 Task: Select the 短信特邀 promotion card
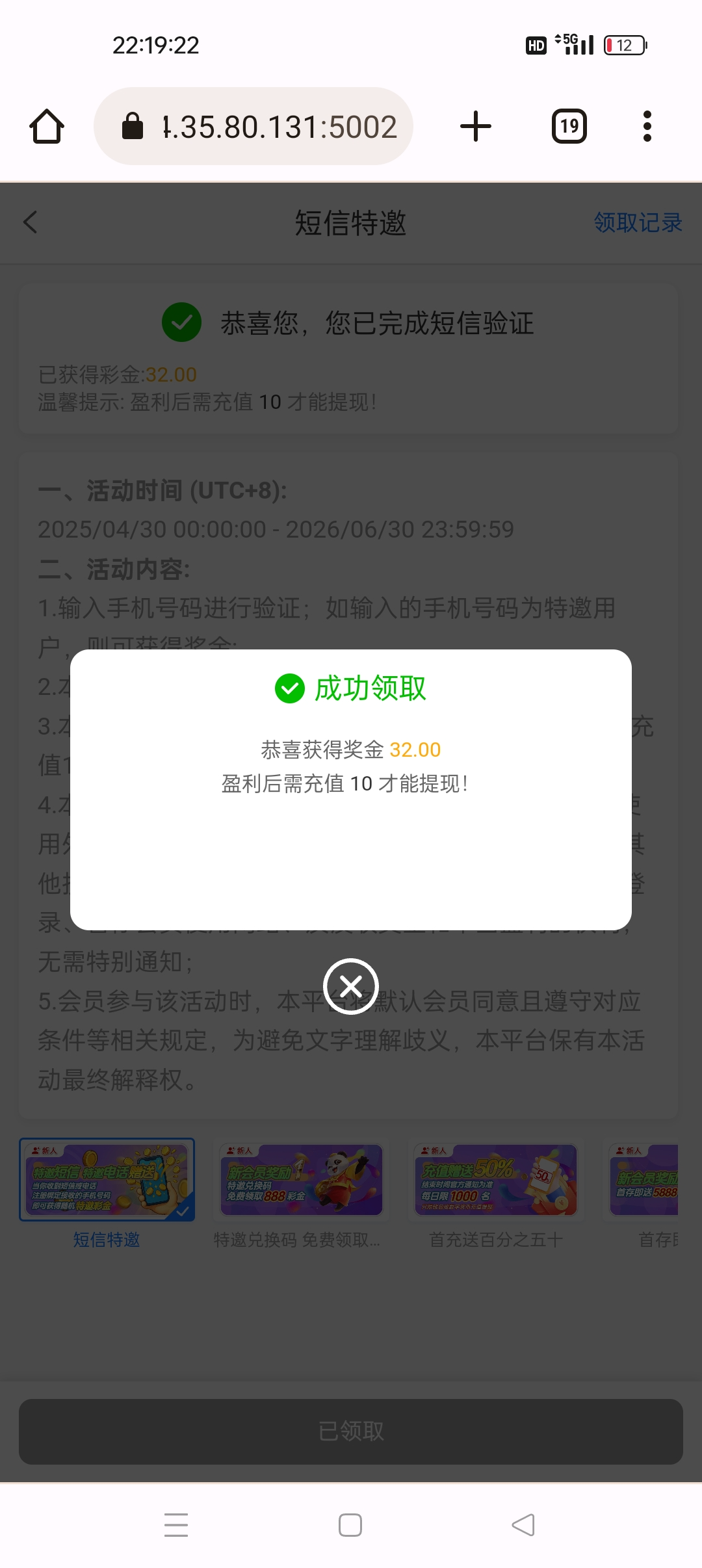(107, 1180)
